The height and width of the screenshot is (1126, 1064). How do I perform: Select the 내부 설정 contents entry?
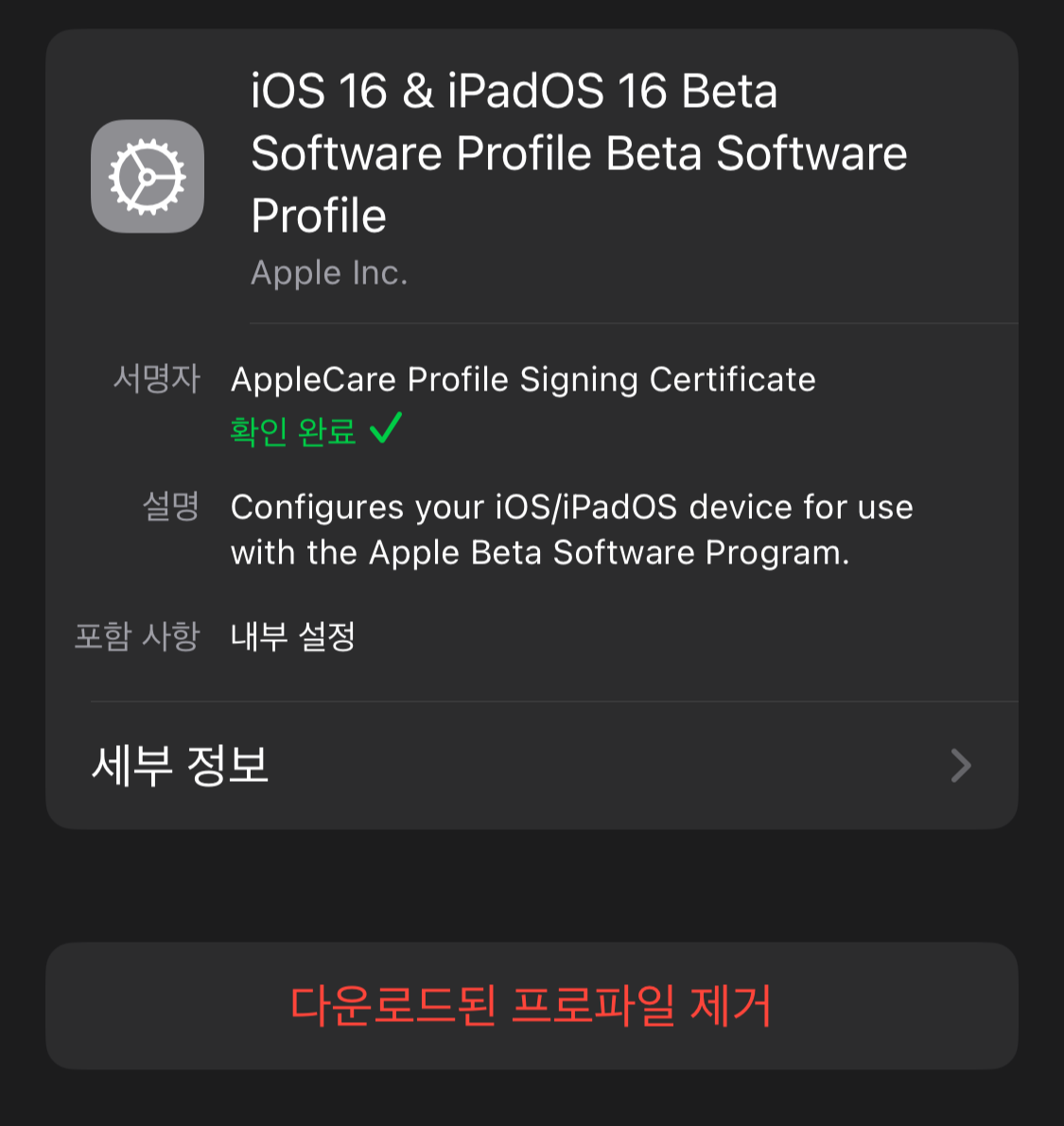coord(292,636)
